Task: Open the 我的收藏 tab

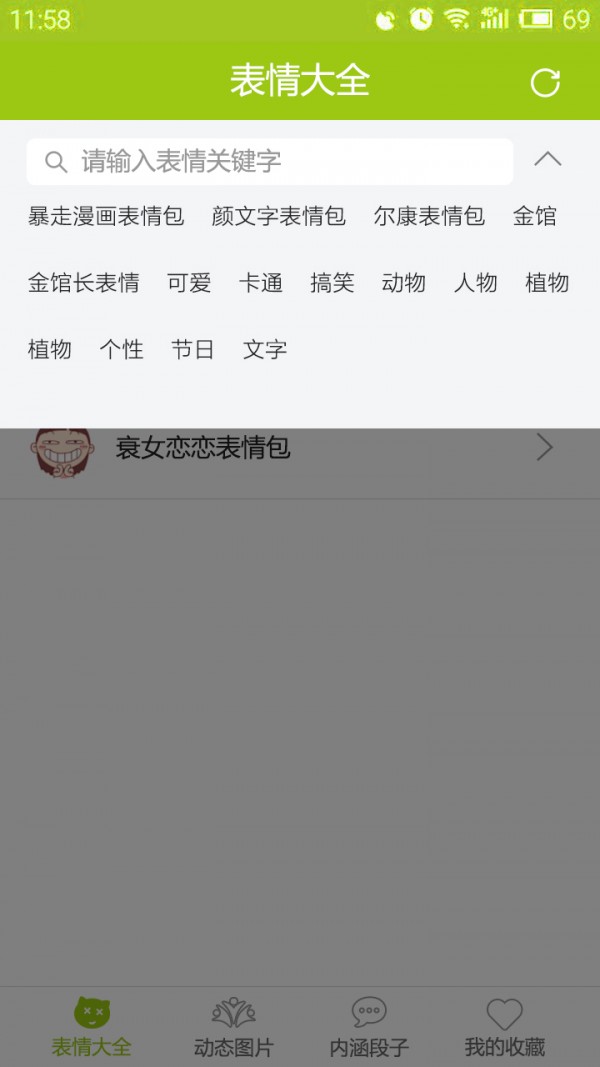Action: pyautogui.click(x=505, y=1028)
